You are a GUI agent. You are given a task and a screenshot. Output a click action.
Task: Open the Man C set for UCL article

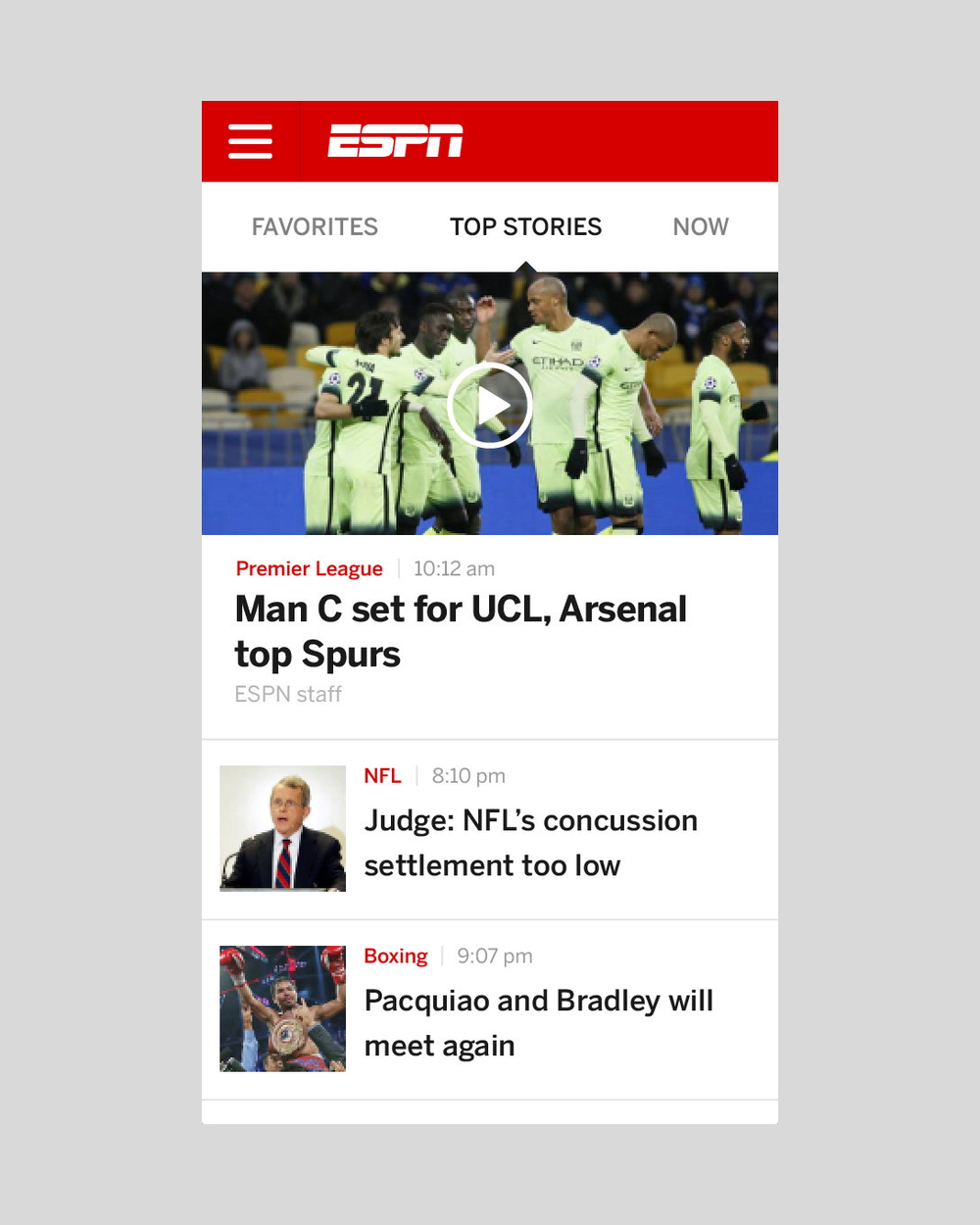(x=460, y=631)
